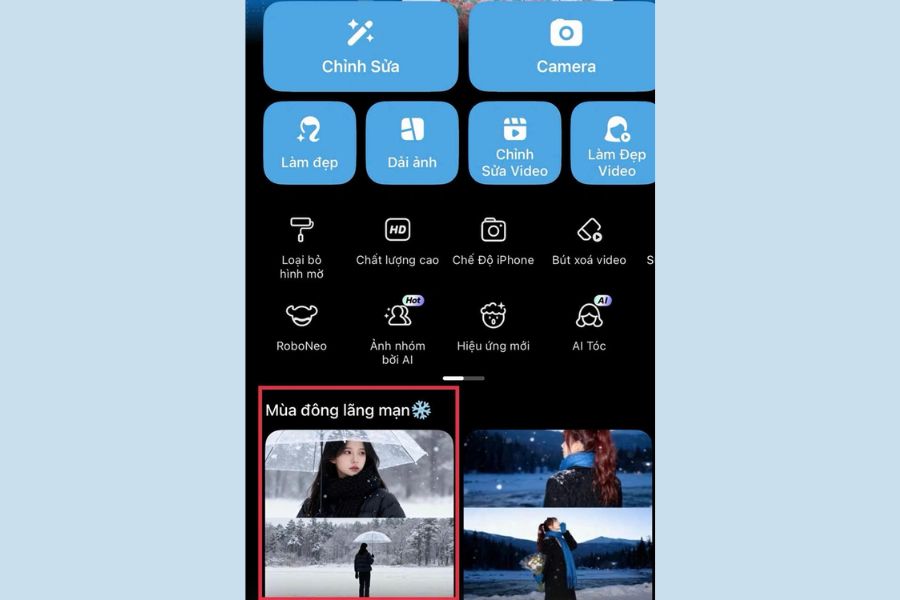Screen dimensions: 900x600
Task: Open Chỉnh Sửa Video editor
Action: tap(514, 143)
